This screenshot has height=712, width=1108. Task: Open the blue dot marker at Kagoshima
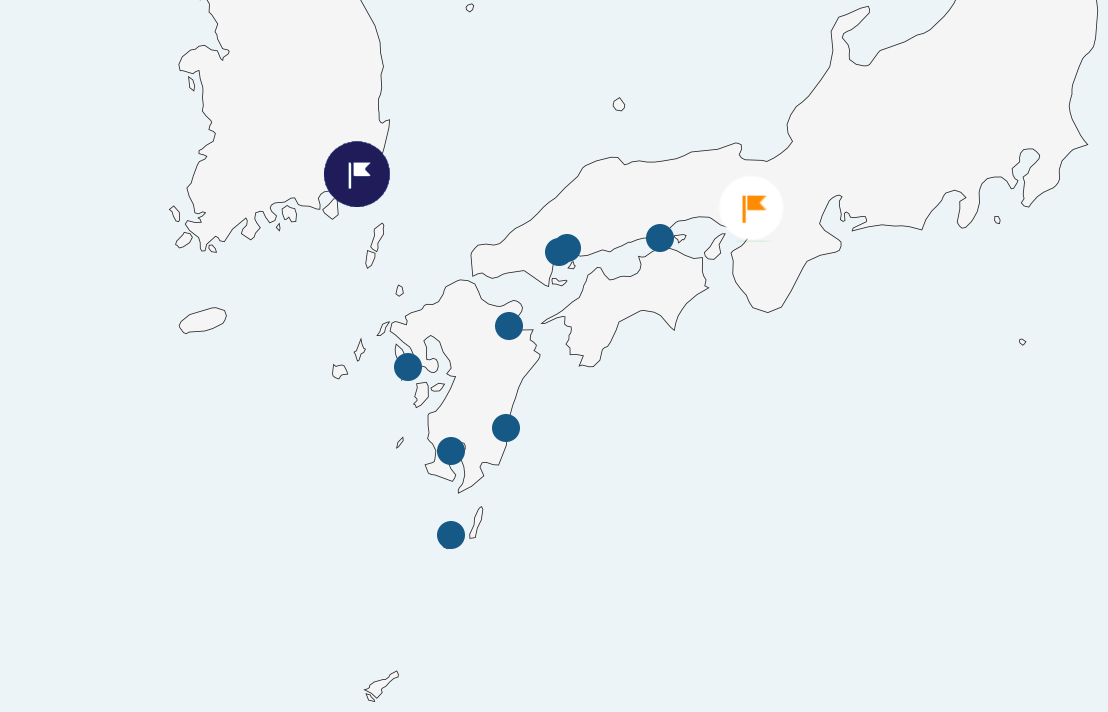point(451,451)
